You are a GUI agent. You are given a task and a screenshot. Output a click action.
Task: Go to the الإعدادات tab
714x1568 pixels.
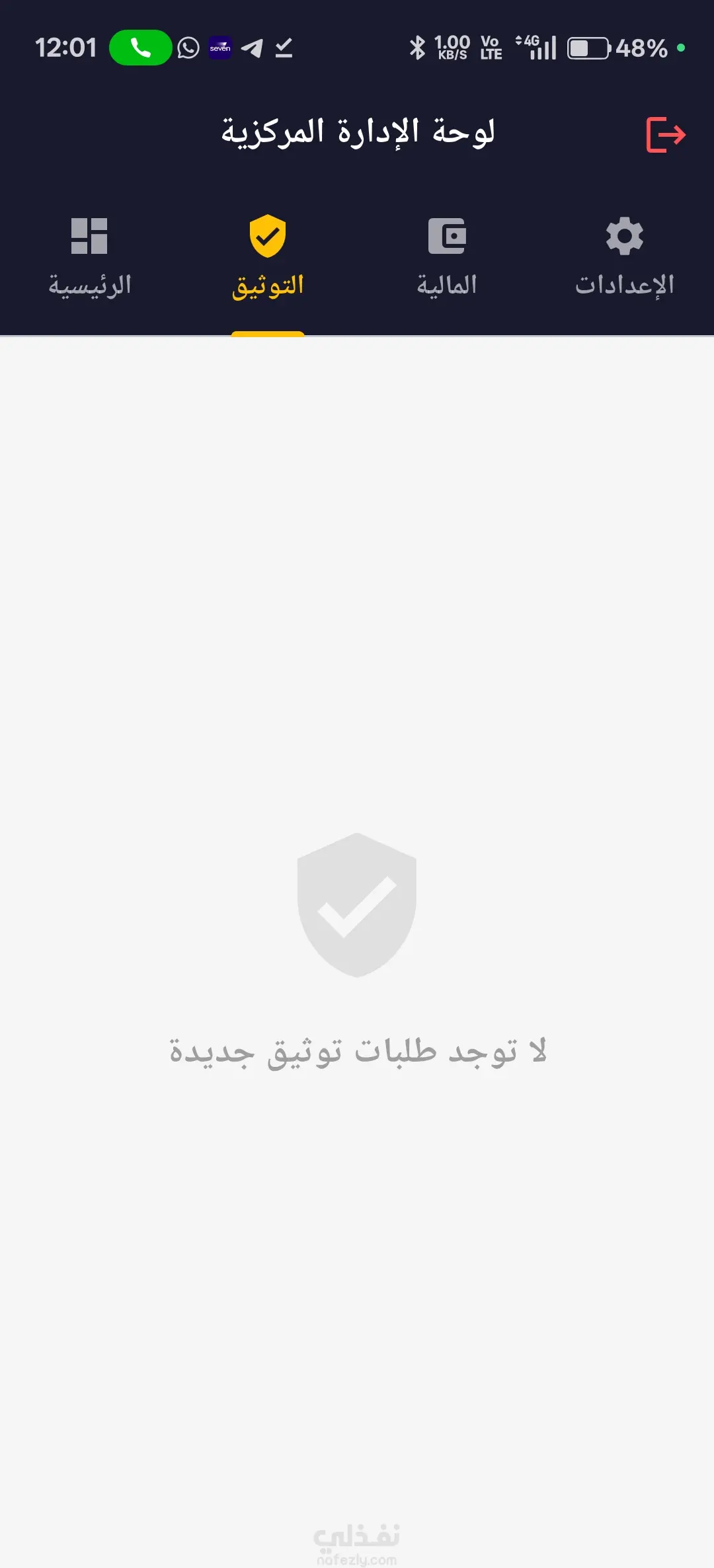click(x=625, y=258)
